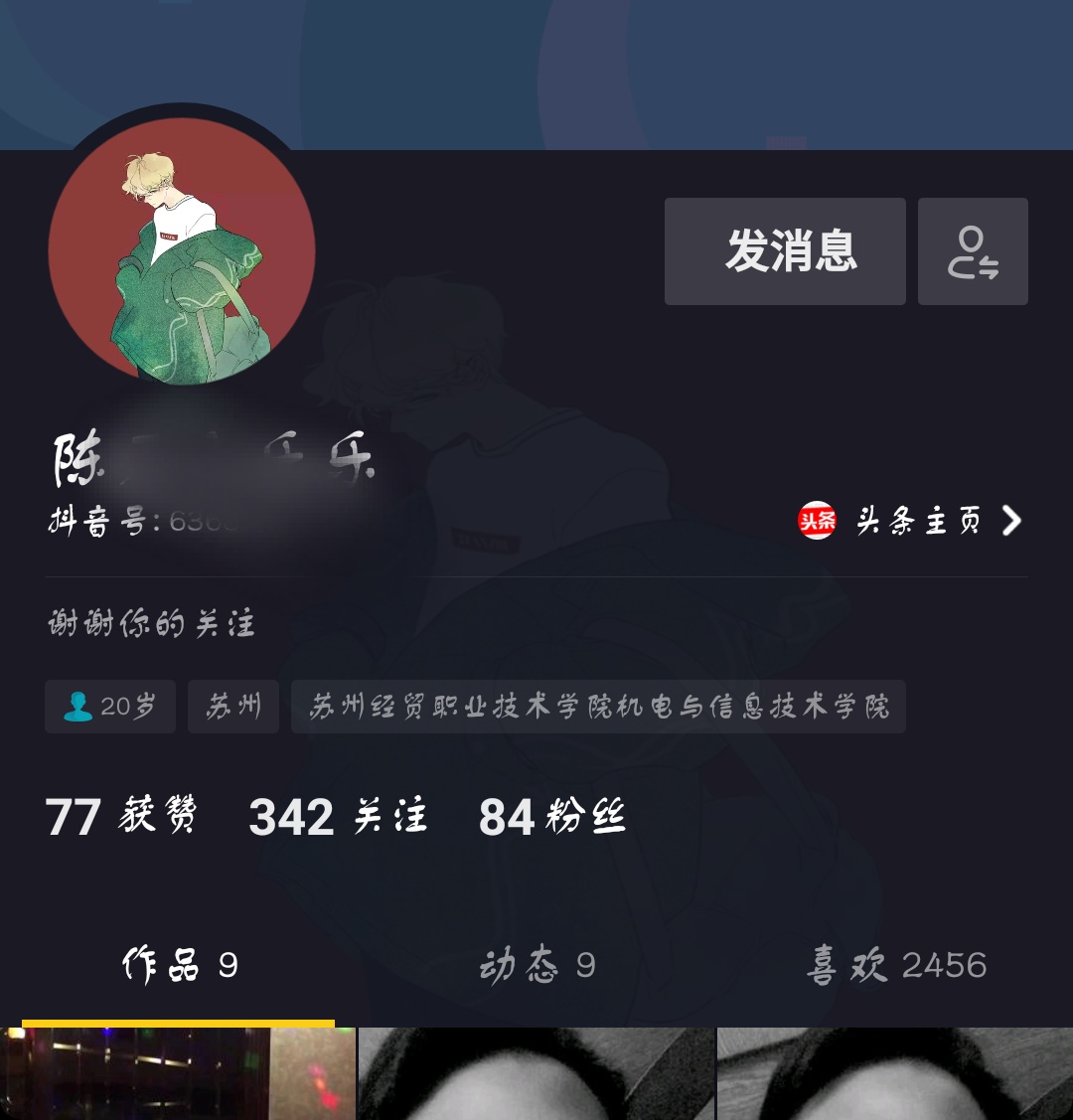The image size is (1073, 1120).
Task: Switch to the 作品 tab
Action: click(179, 965)
